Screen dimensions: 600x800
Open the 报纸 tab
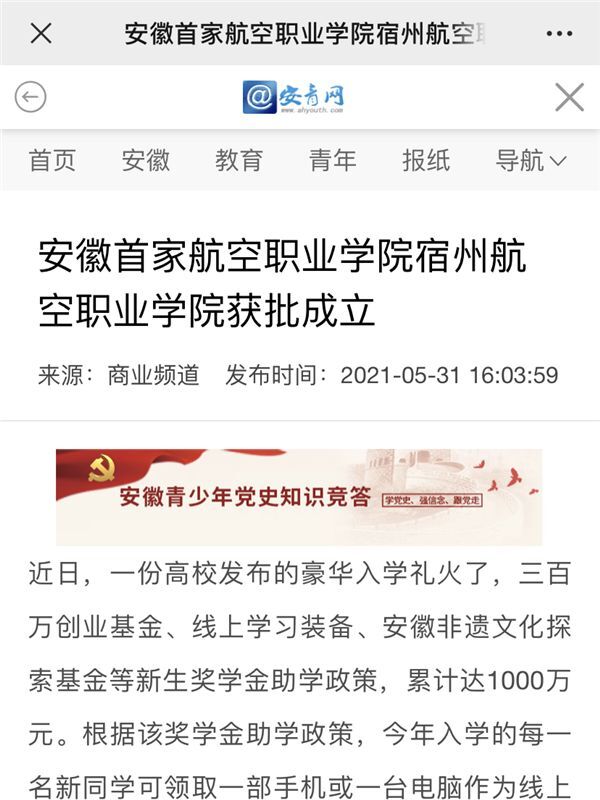point(426,160)
